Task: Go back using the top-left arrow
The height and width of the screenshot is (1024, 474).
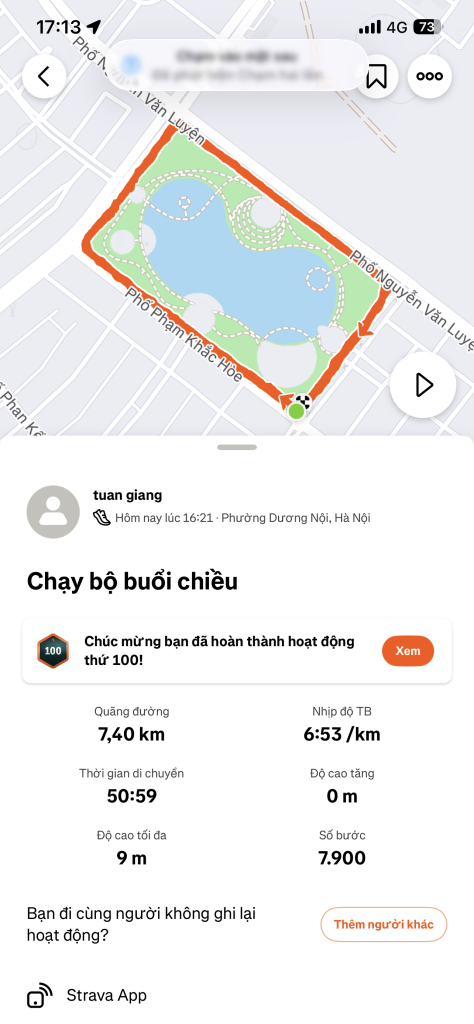Action: point(44,76)
